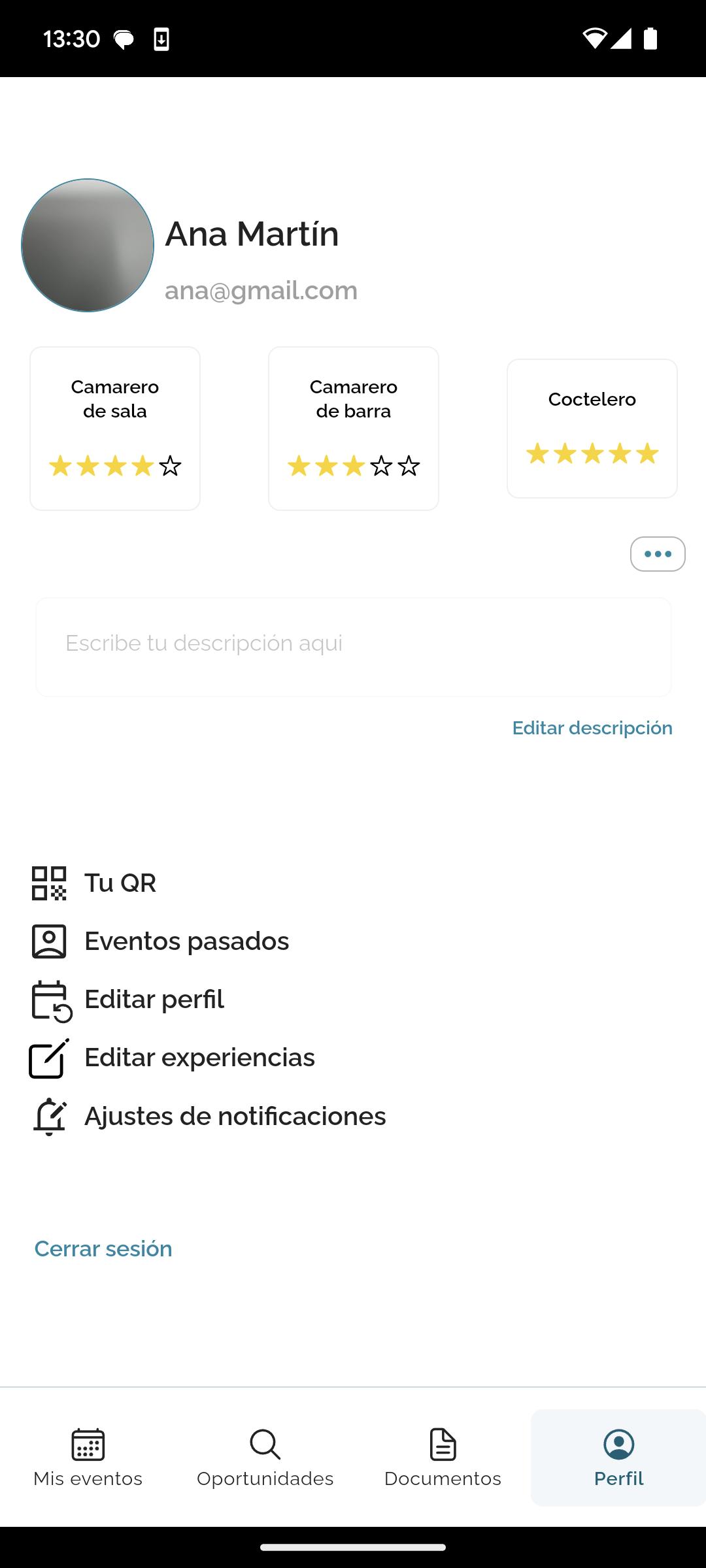Switch to the Oportunidades tab
This screenshot has width=706, height=1568.
click(x=265, y=1458)
